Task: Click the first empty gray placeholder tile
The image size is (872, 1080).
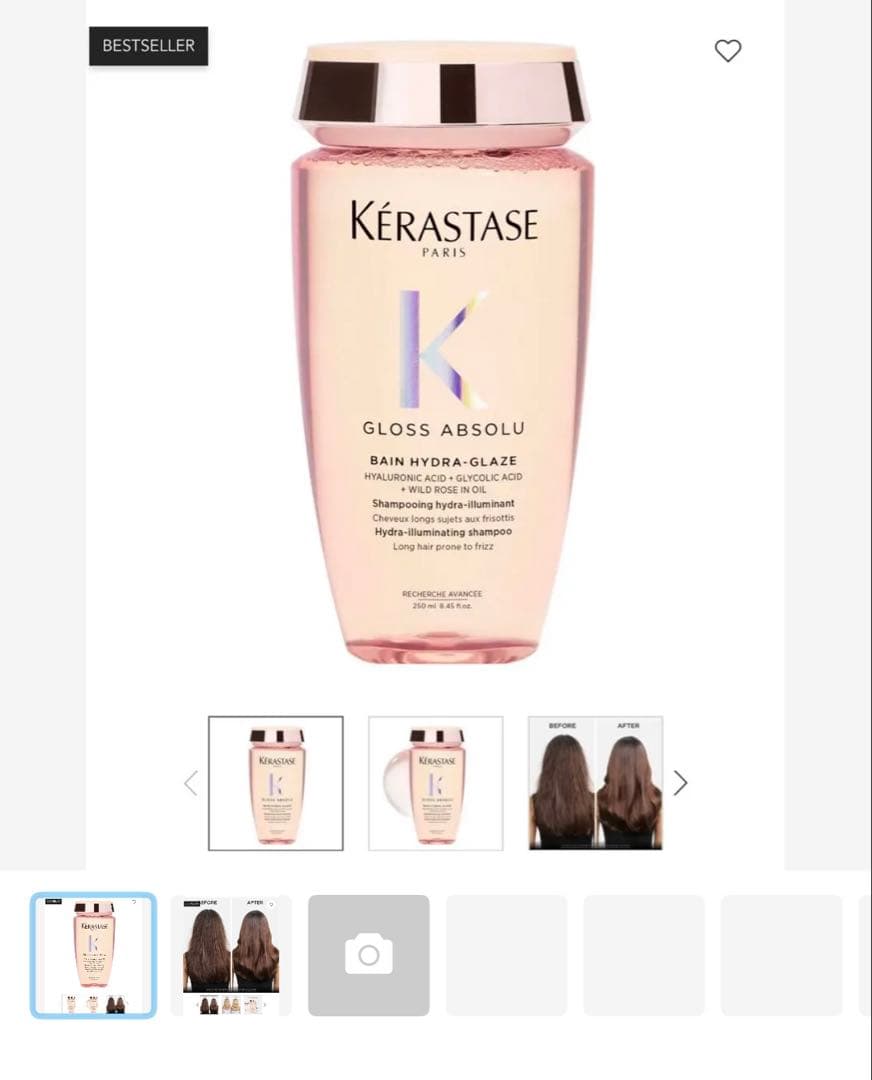Action: coord(506,953)
